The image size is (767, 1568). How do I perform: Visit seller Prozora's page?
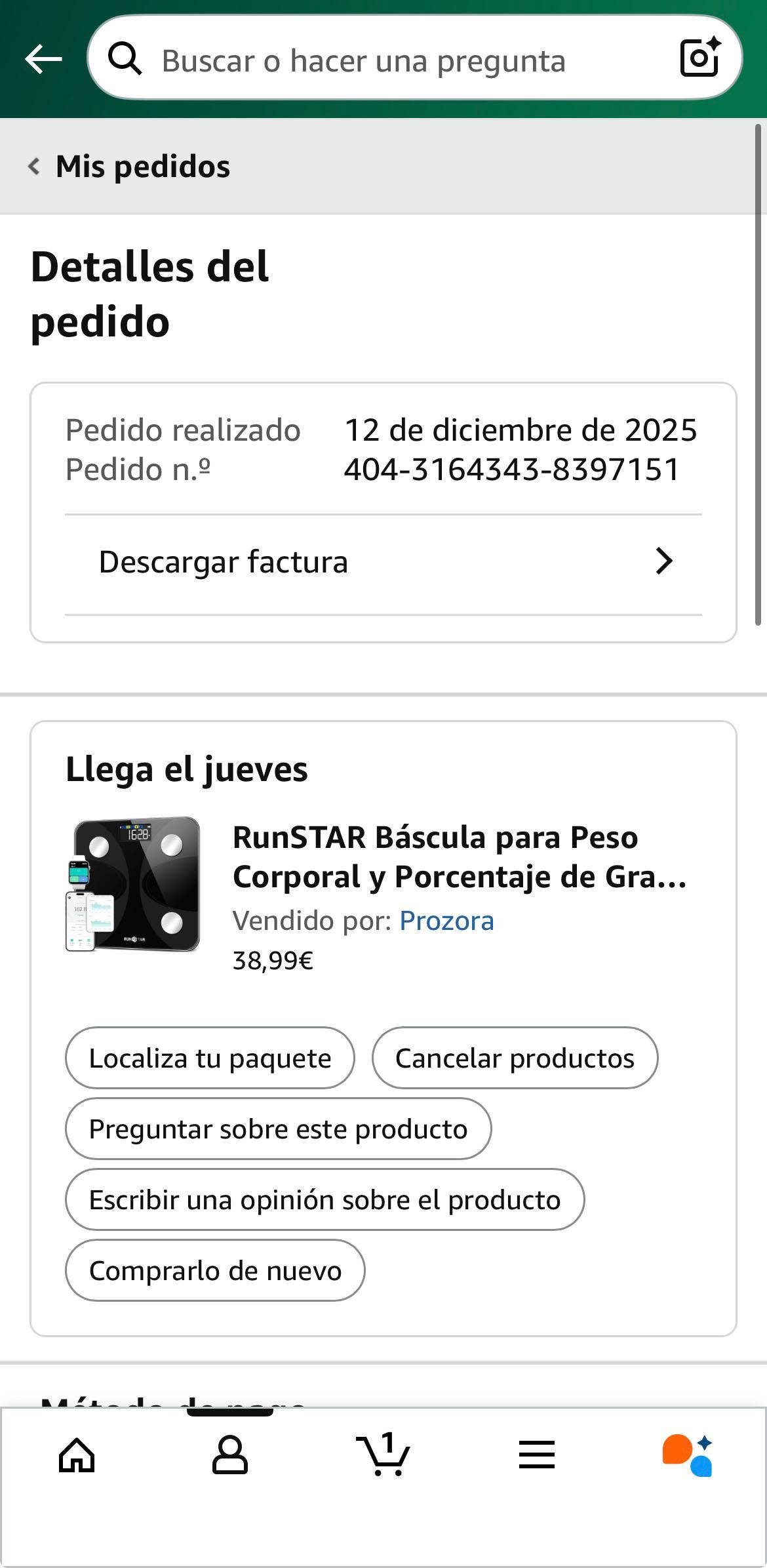[446, 921]
